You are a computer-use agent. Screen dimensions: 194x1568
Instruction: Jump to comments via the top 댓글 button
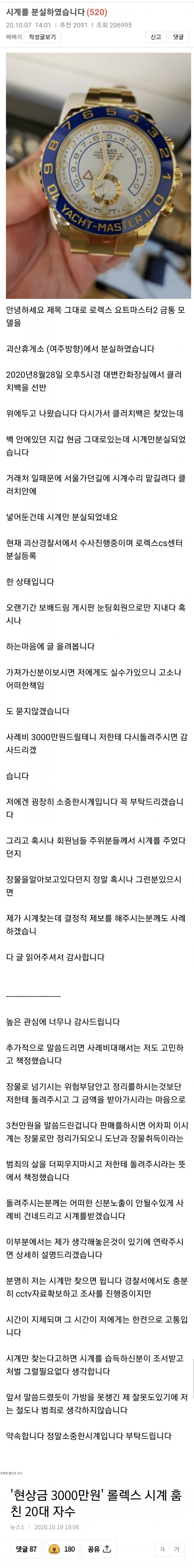coord(178,37)
